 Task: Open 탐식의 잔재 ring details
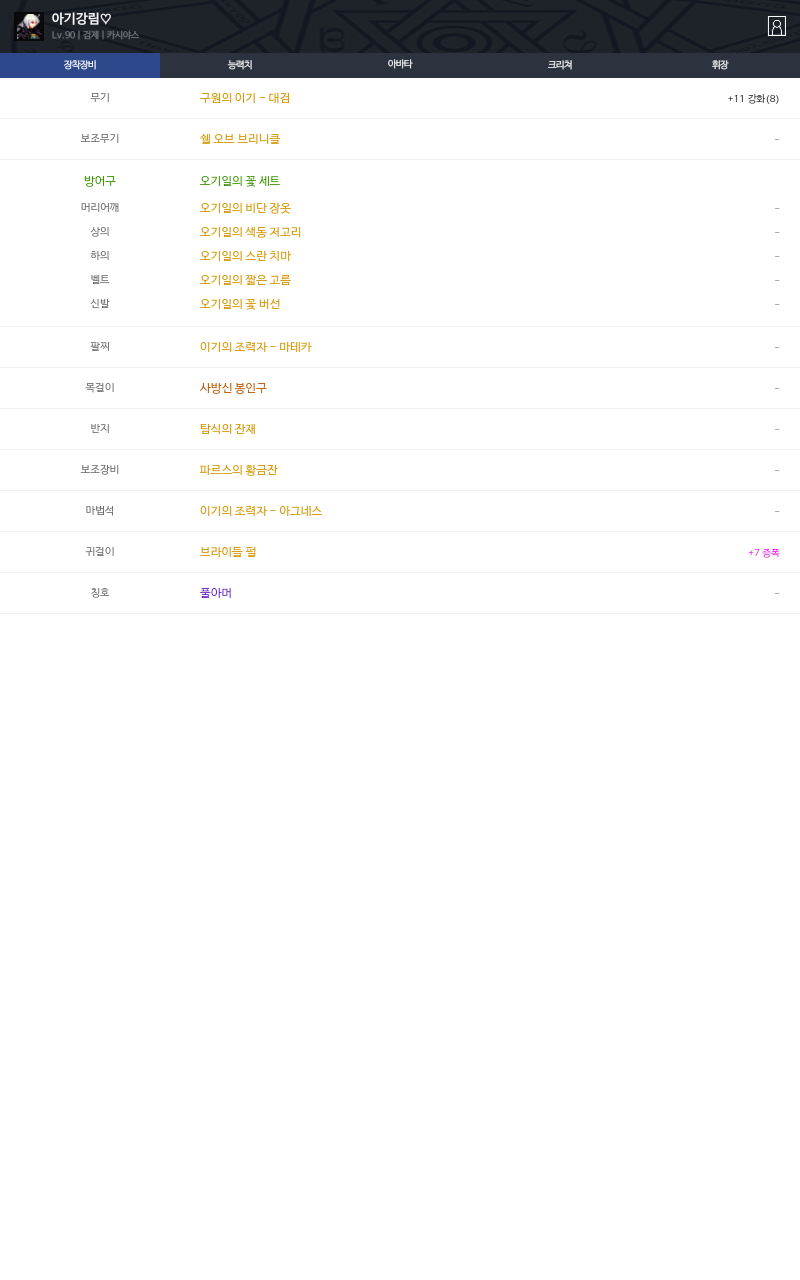point(228,429)
